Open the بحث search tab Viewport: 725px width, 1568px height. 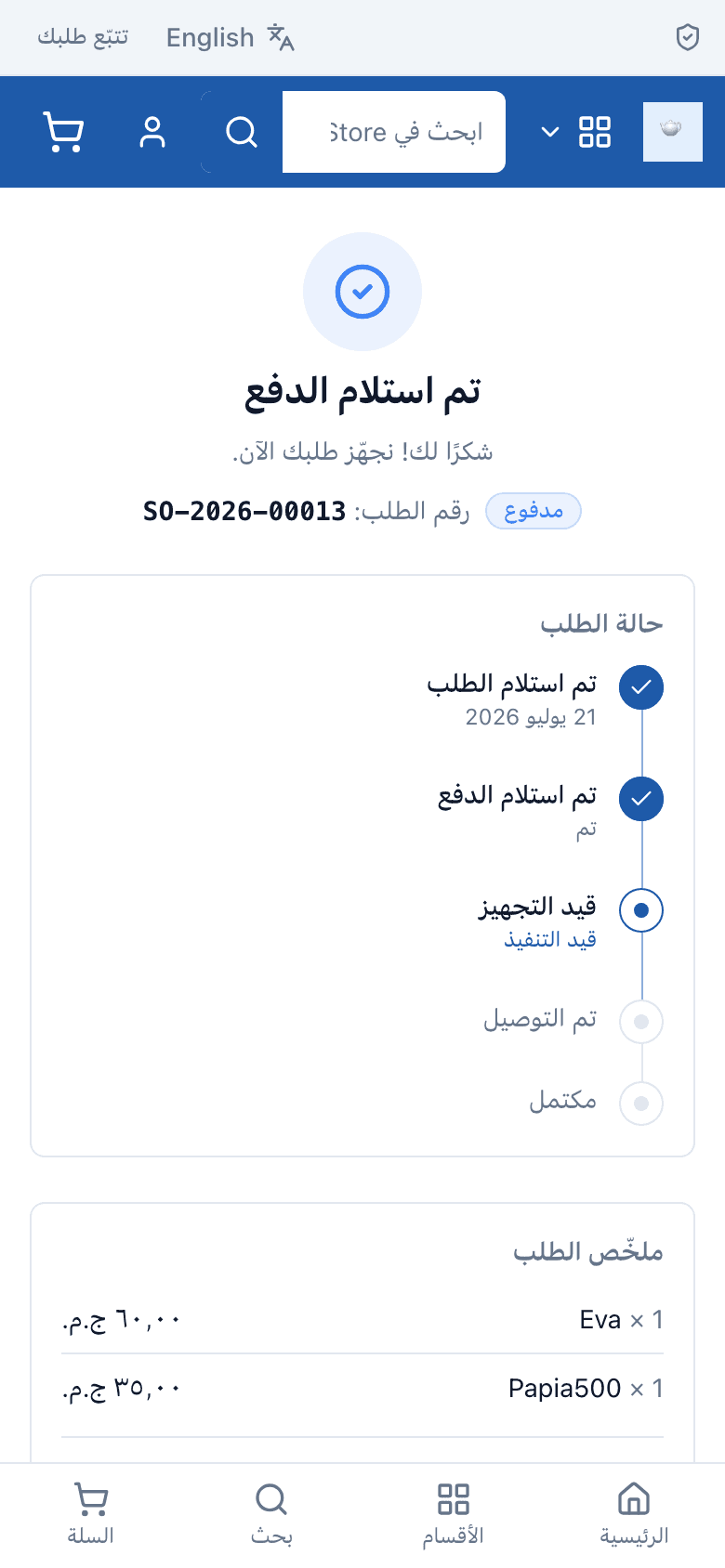pos(271,1514)
